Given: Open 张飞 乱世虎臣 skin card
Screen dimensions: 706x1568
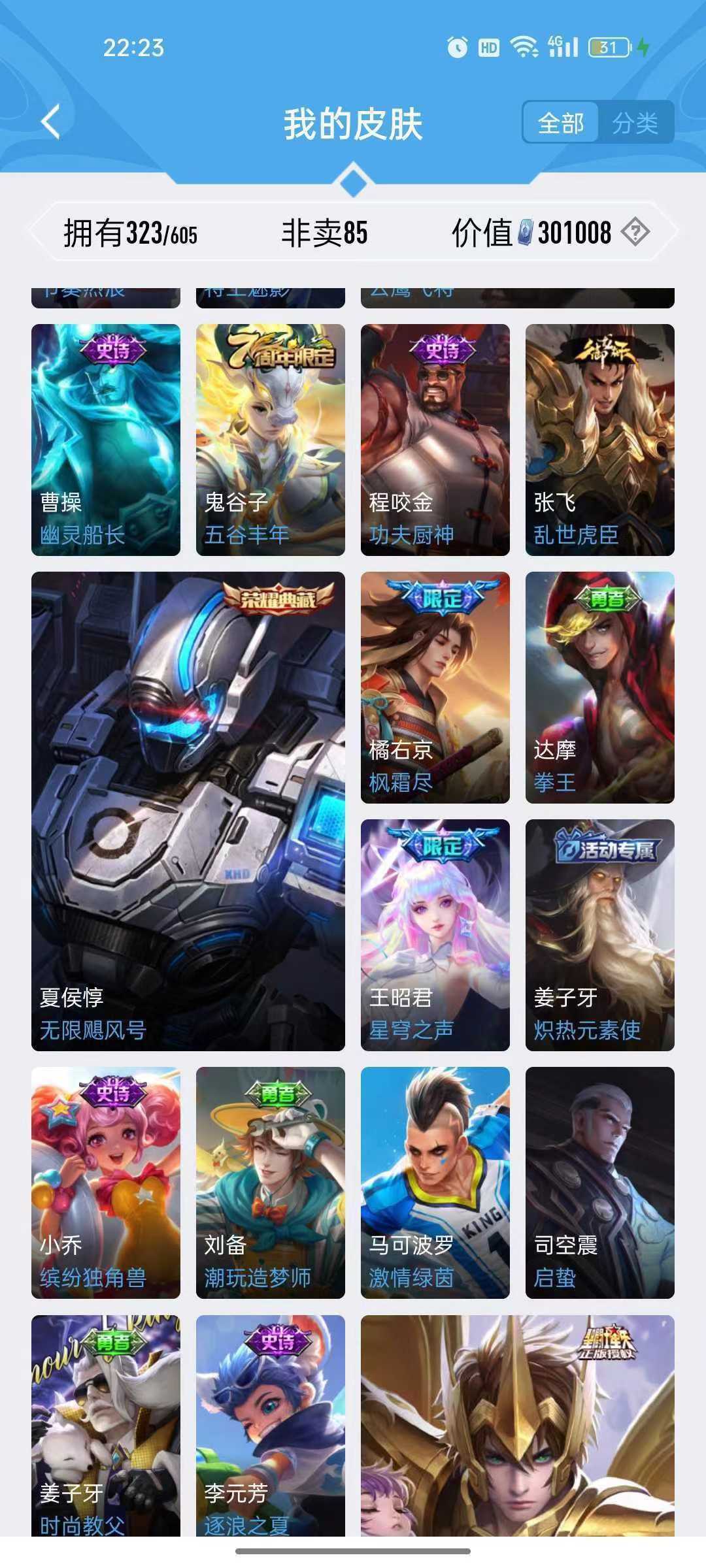Looking at the screenshot, I should click(x=600, y=440).
